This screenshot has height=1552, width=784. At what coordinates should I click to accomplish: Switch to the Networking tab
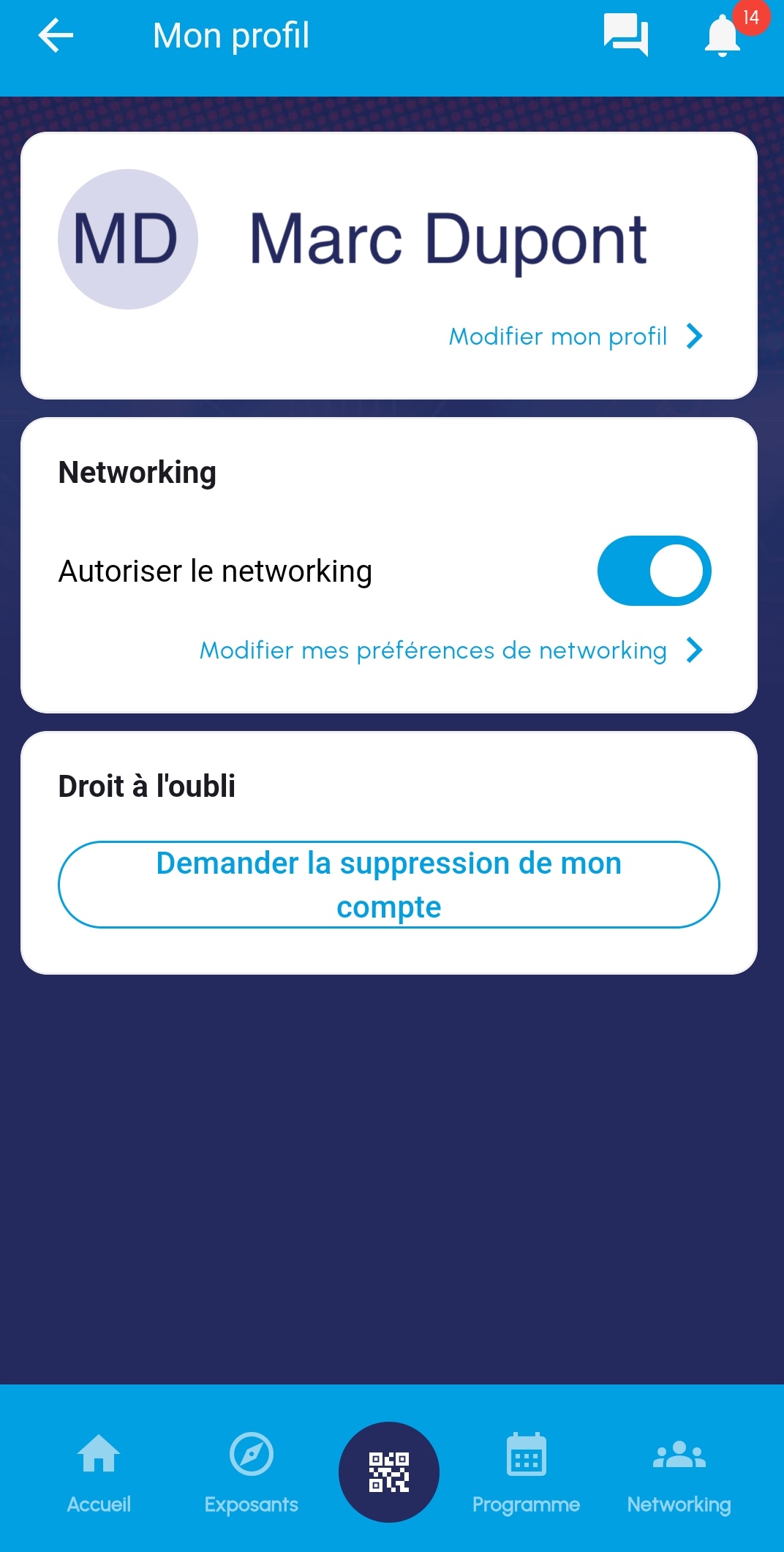click(x=679, y=1472)
